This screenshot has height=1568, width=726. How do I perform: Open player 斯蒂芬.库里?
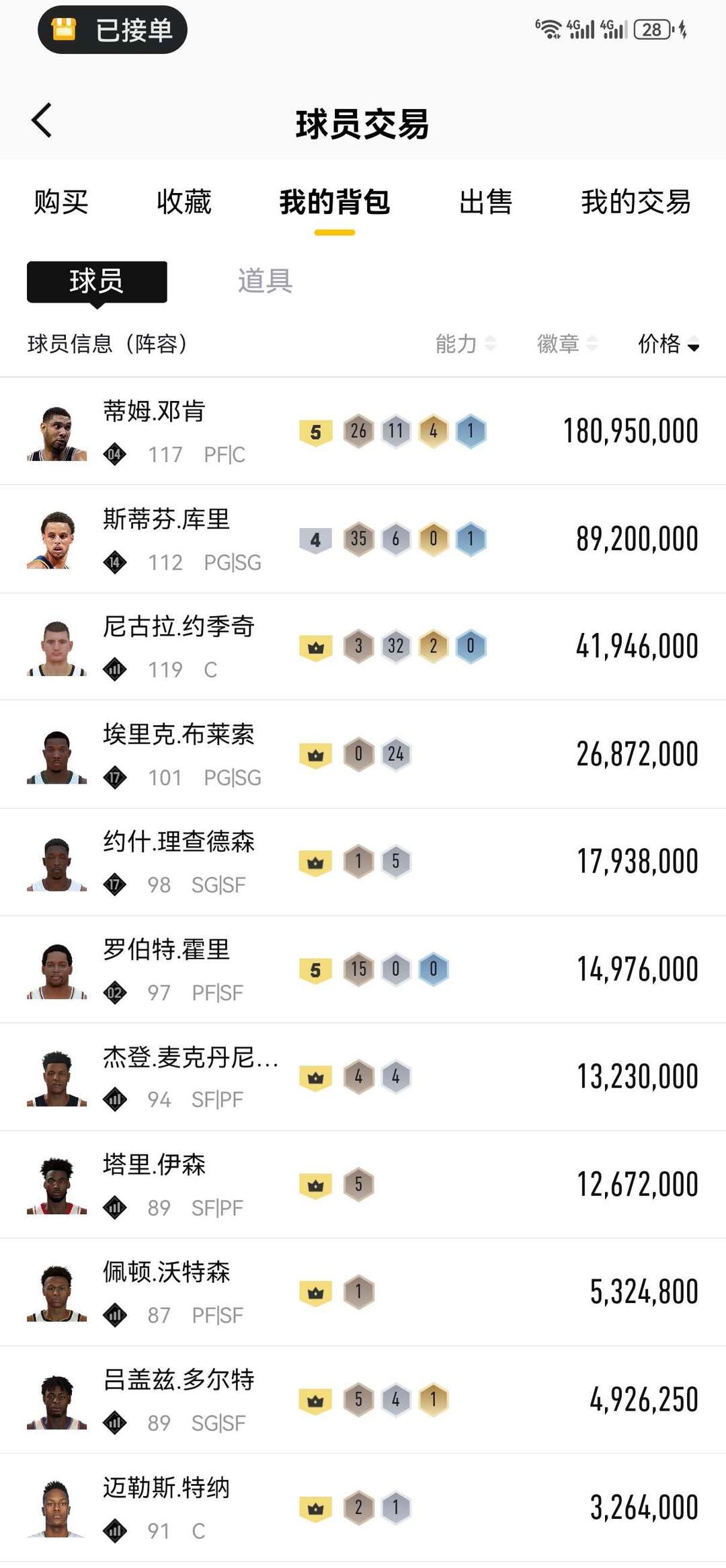point(166,519)
